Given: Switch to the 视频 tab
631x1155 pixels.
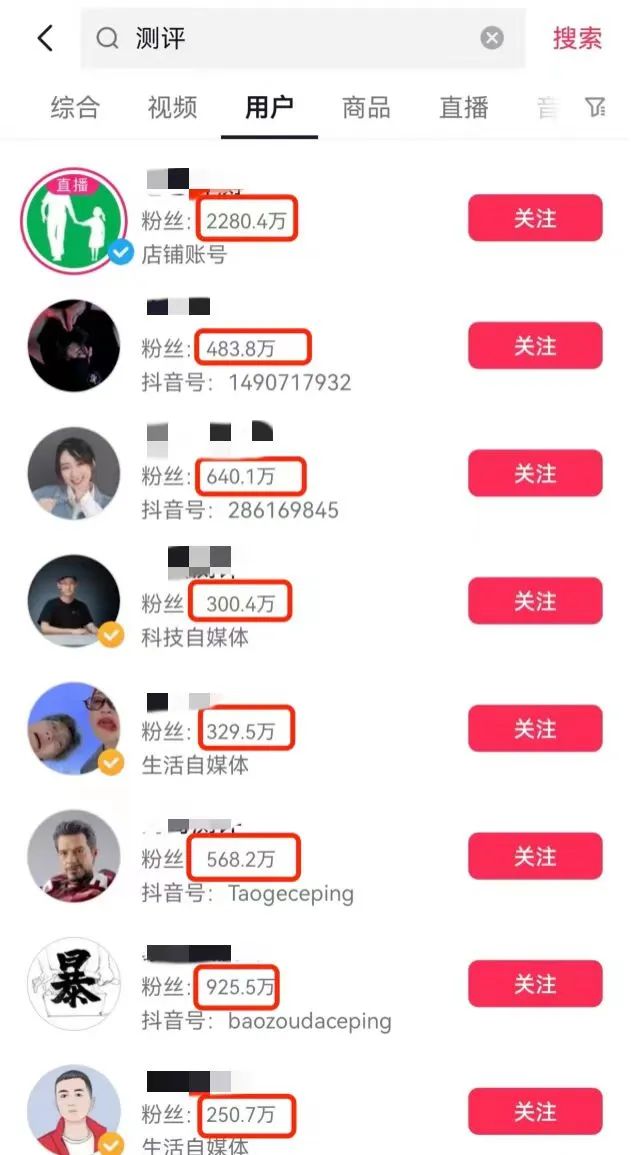Looking at the screenshot, I should point(172,107).
